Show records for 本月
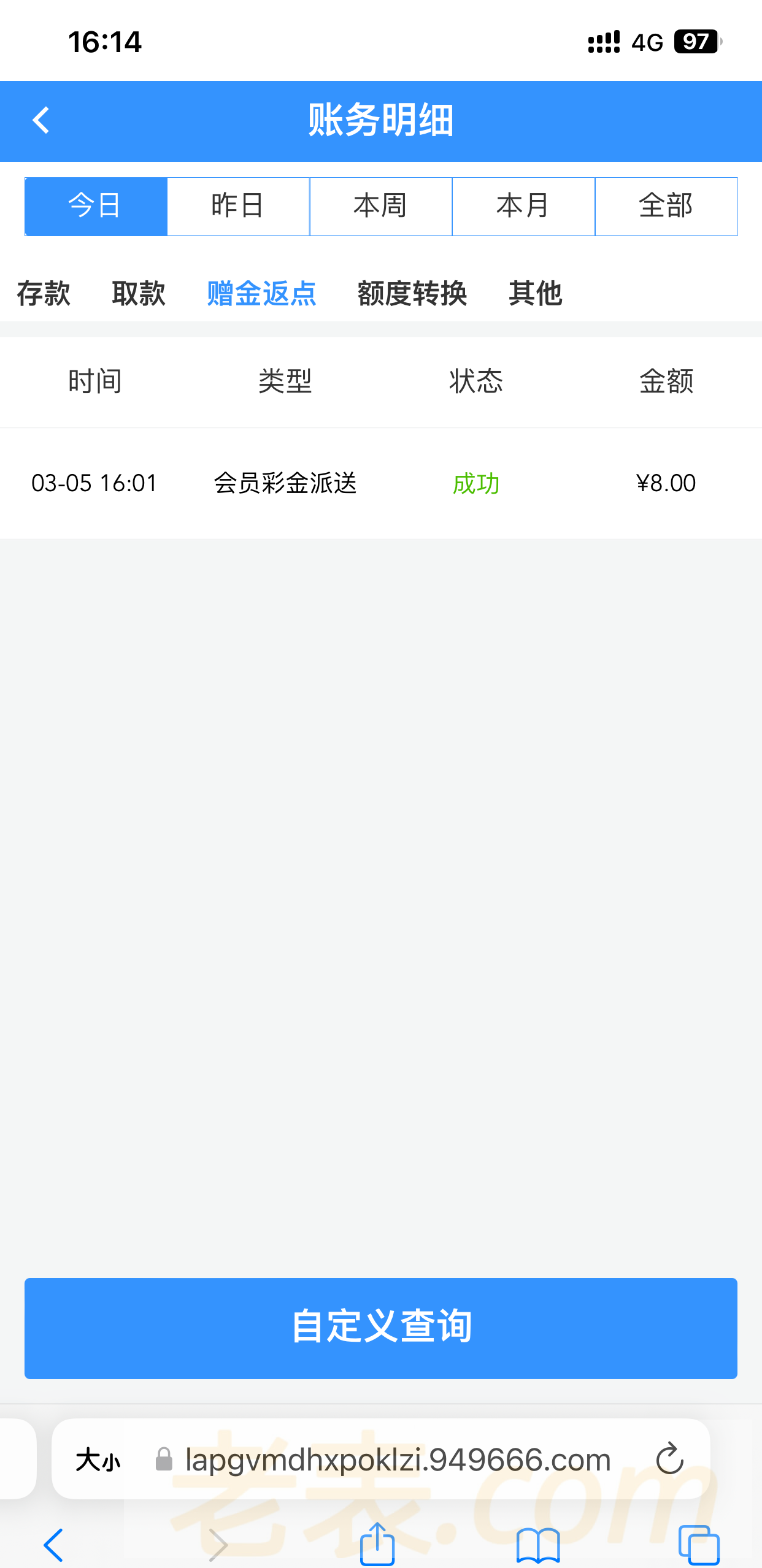Image resolution: width=762 pixels, height=1568 pixels. coord(523,207)
